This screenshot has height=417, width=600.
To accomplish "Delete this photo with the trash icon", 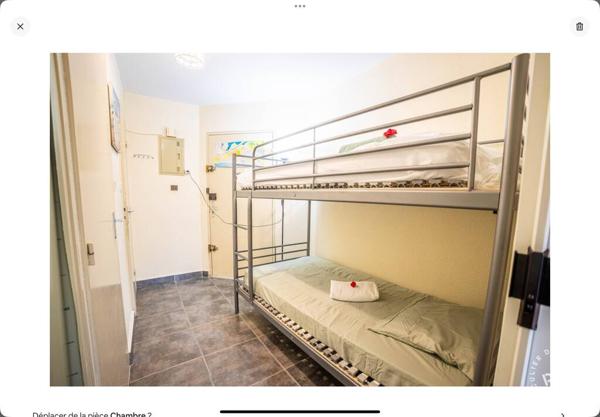I will (x=579, y=26).
